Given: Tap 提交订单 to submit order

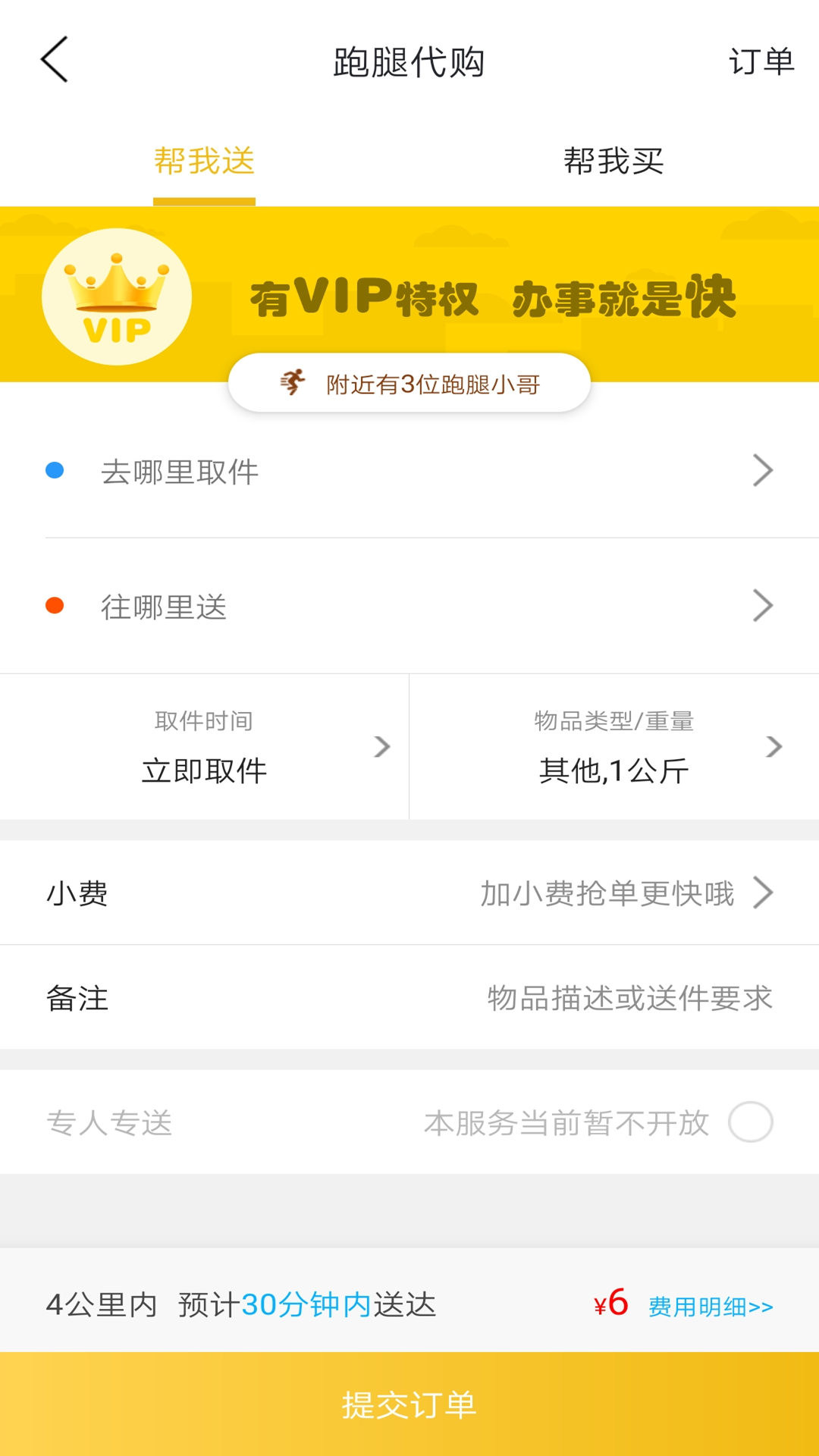Looking at the screenshot, I should click(409, 1404).
